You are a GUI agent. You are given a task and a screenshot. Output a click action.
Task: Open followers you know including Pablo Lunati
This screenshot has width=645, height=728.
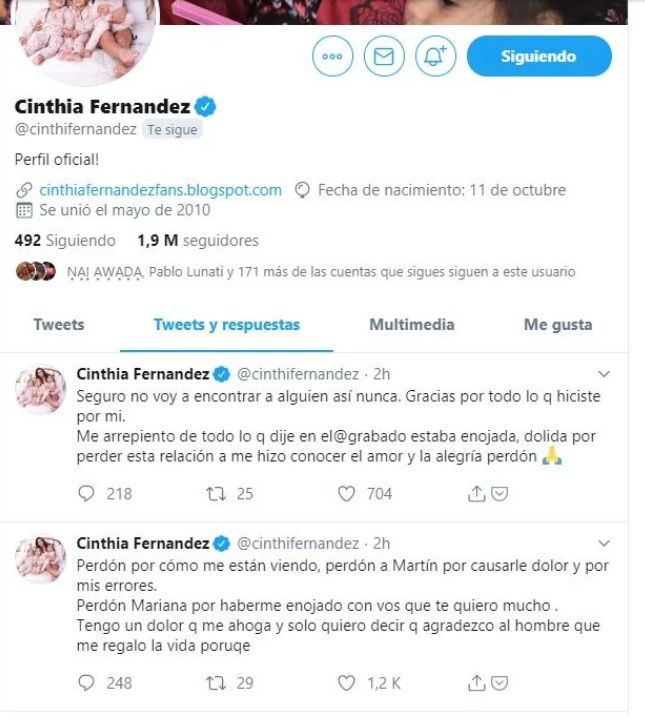[320, 272]
